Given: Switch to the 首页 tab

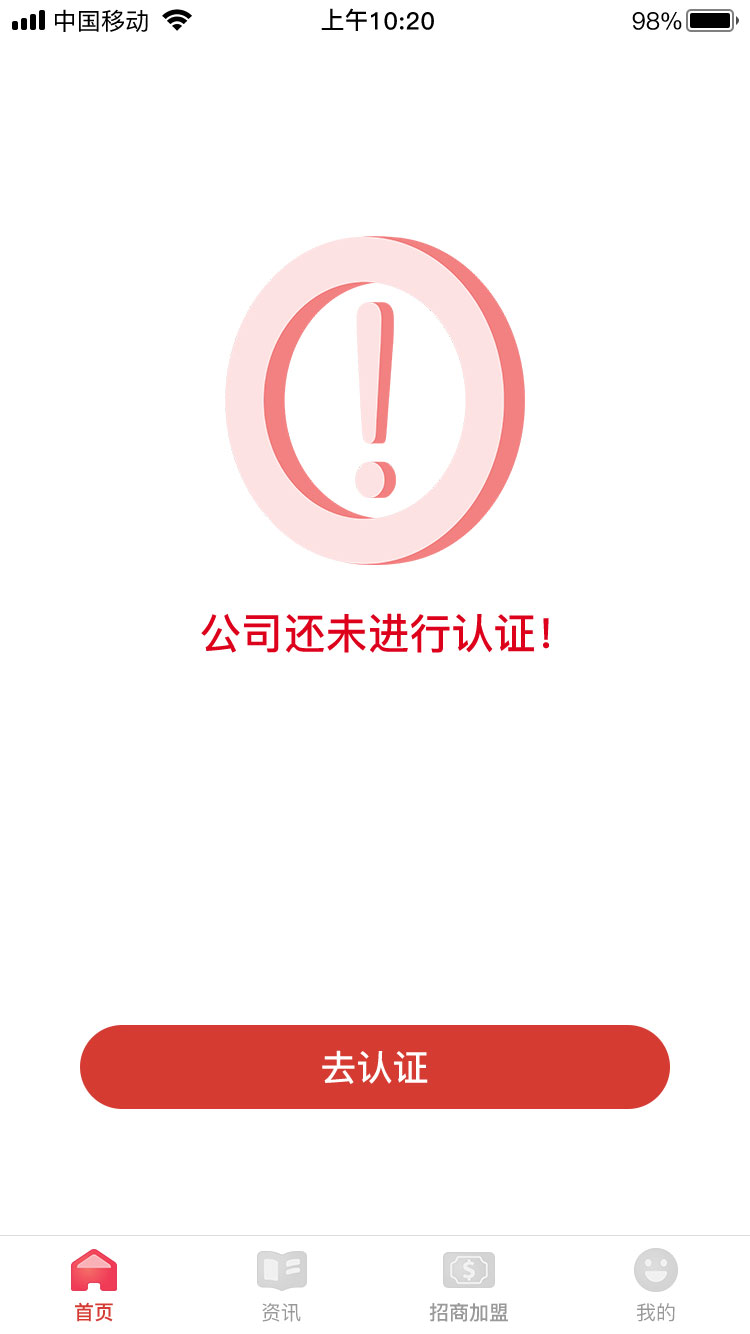Looking at the screenshot, I should point(94,1285).
